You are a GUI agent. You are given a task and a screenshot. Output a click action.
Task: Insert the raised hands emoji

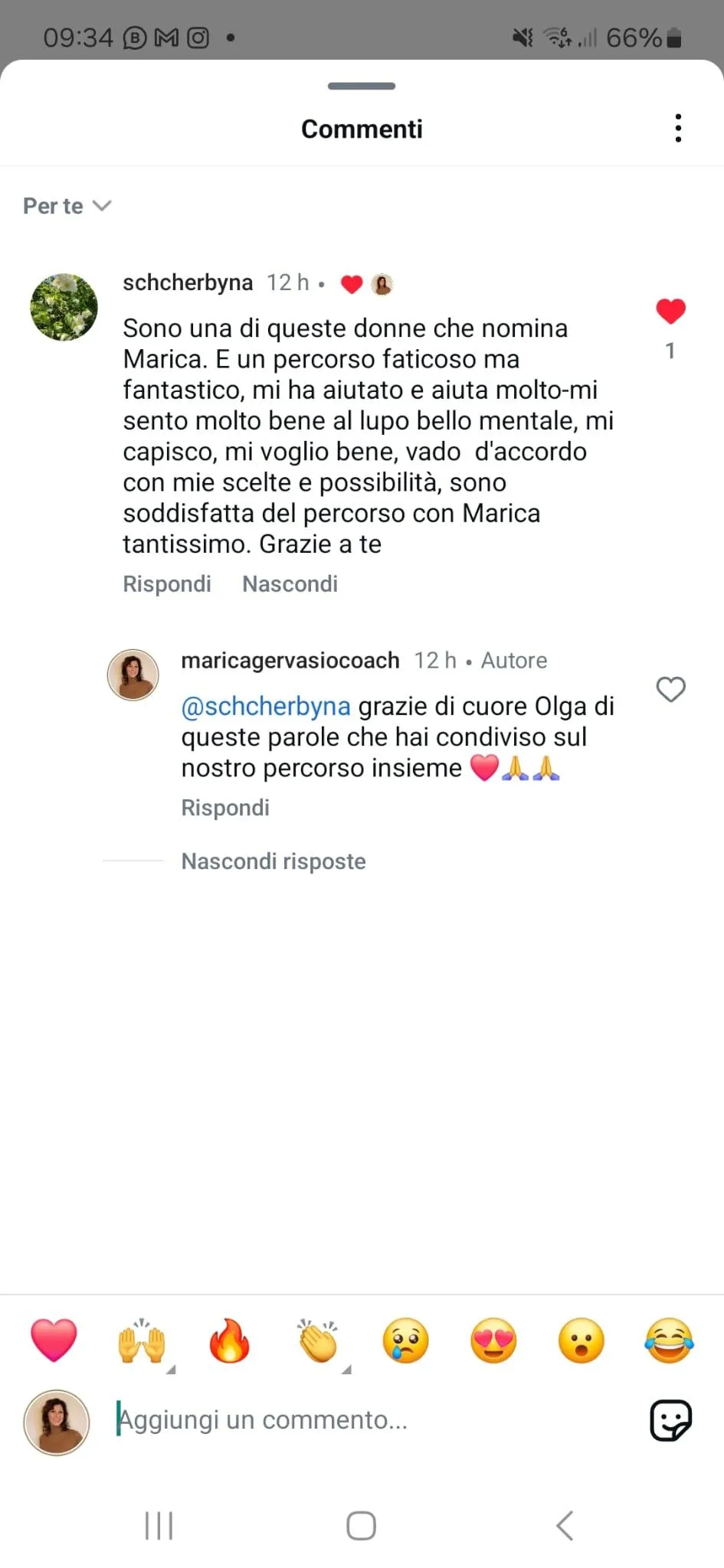(x=142, y=1341)
